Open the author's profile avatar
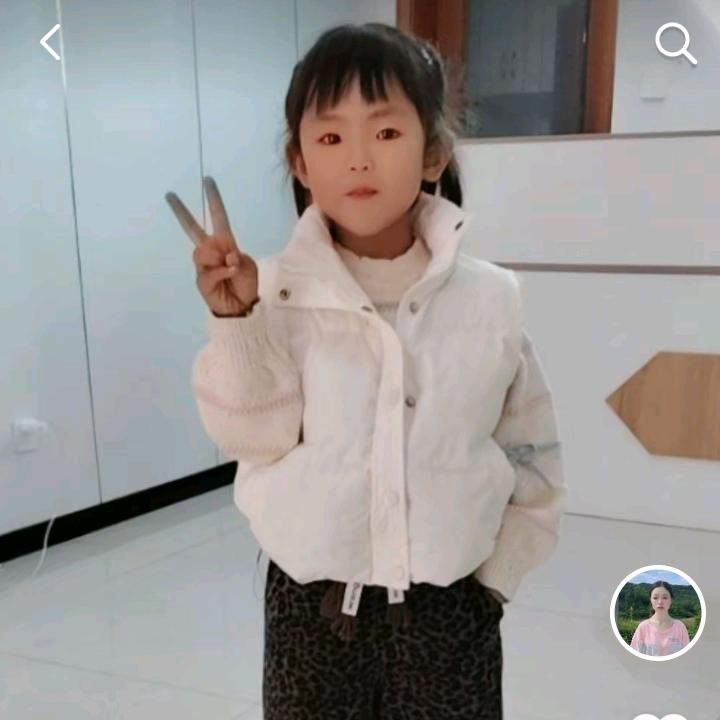This screenshot has height=720, width=720. pos(658,612)
